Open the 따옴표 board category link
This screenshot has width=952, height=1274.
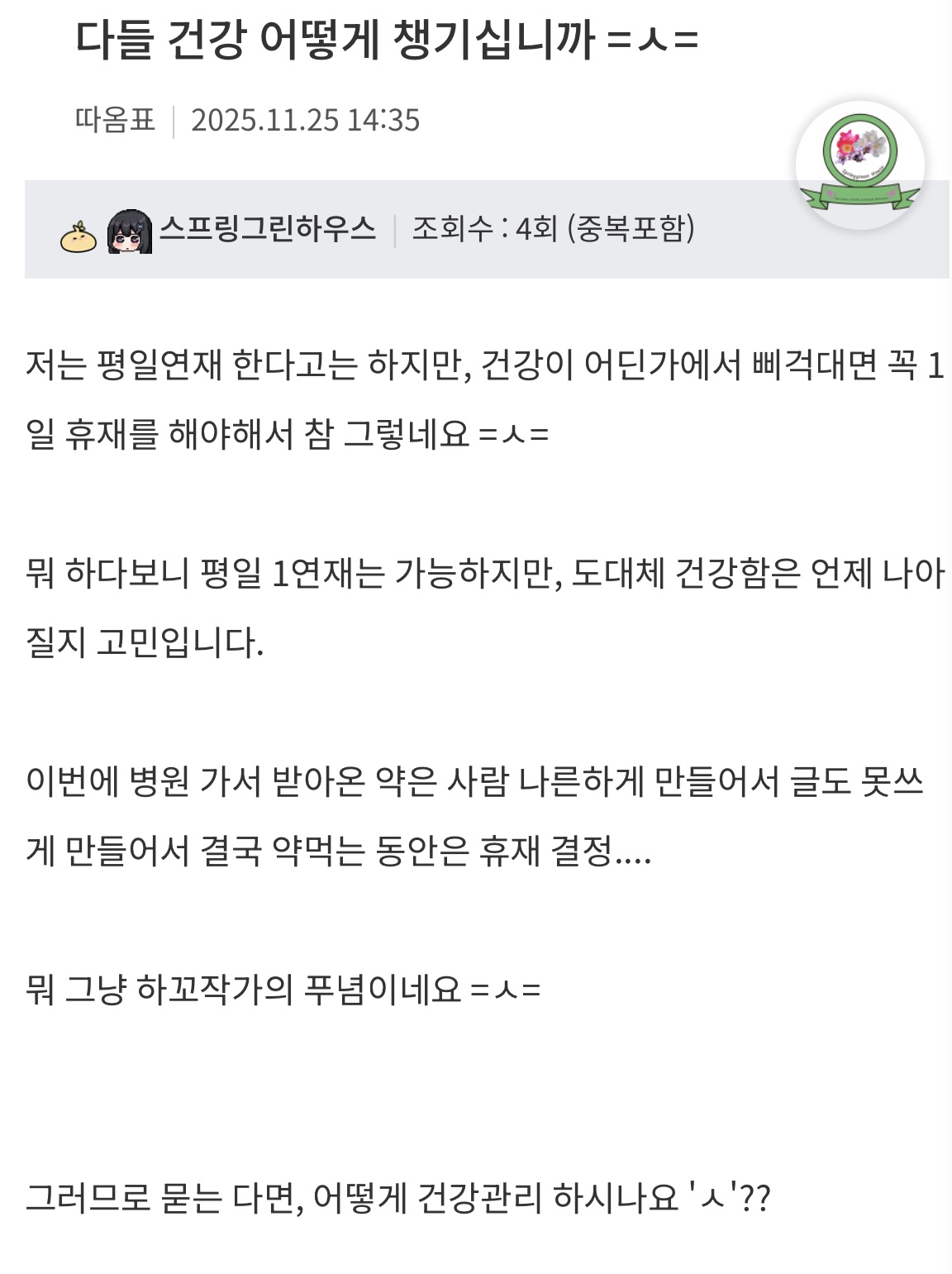(x=115, y=120)
